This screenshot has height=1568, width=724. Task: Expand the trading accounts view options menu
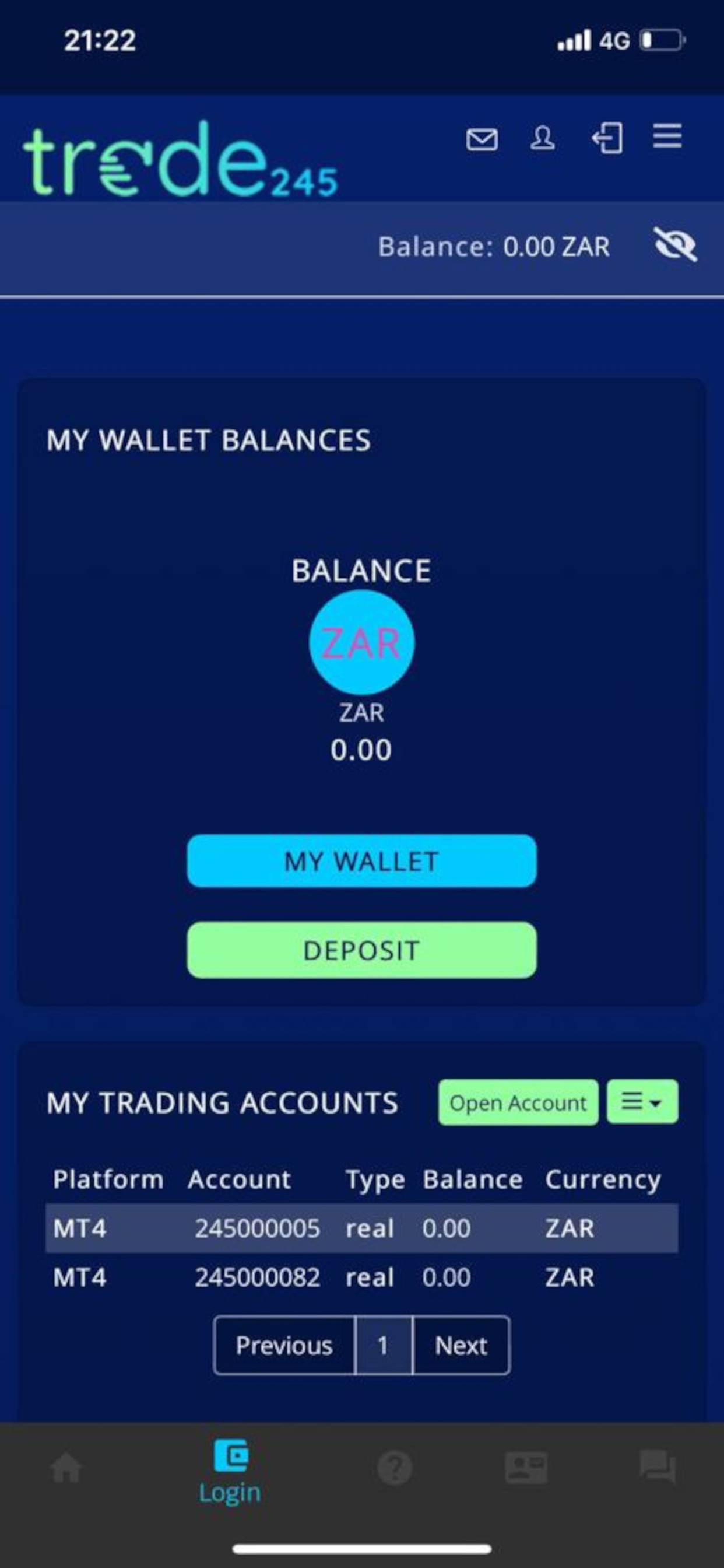click(x=642, y=1102)
